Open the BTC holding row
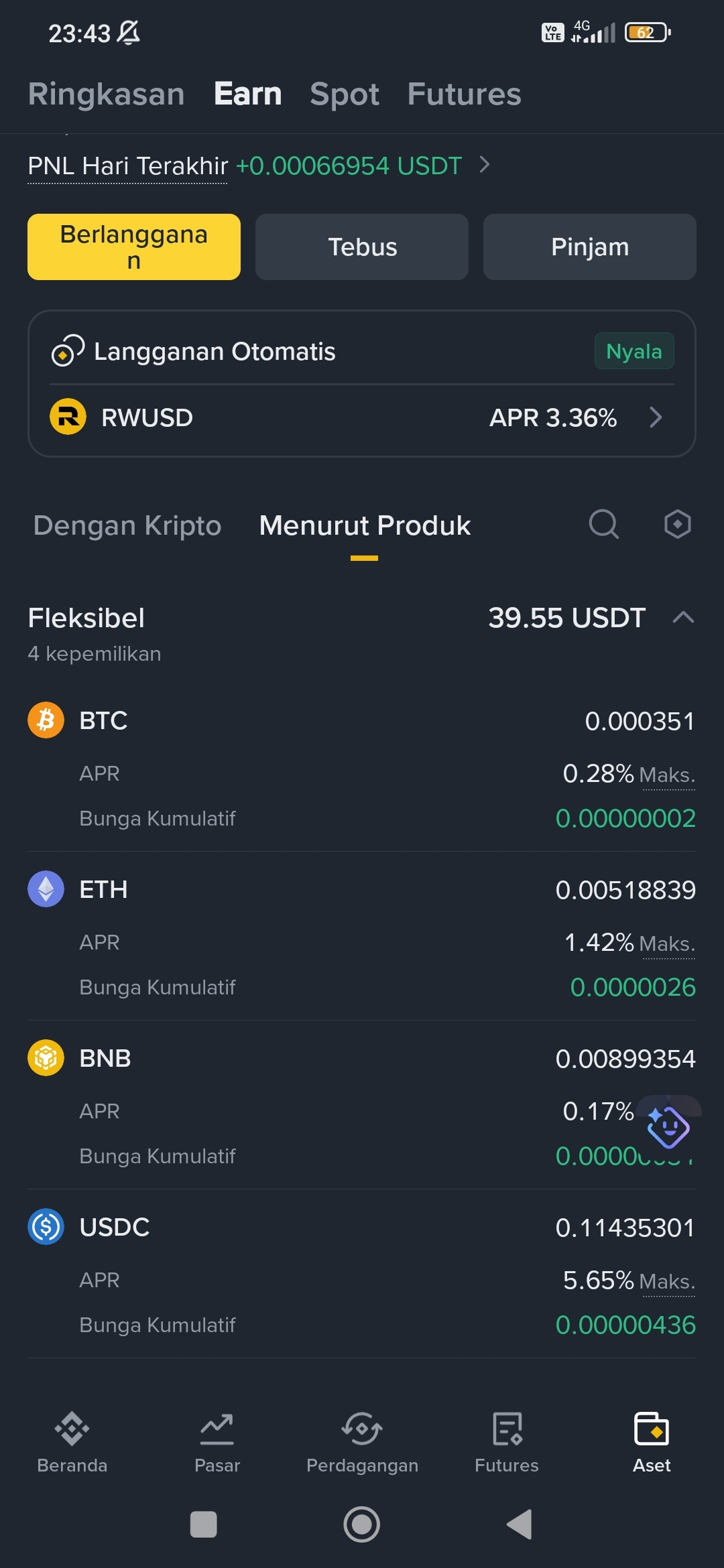 click(x=362, y=721)
